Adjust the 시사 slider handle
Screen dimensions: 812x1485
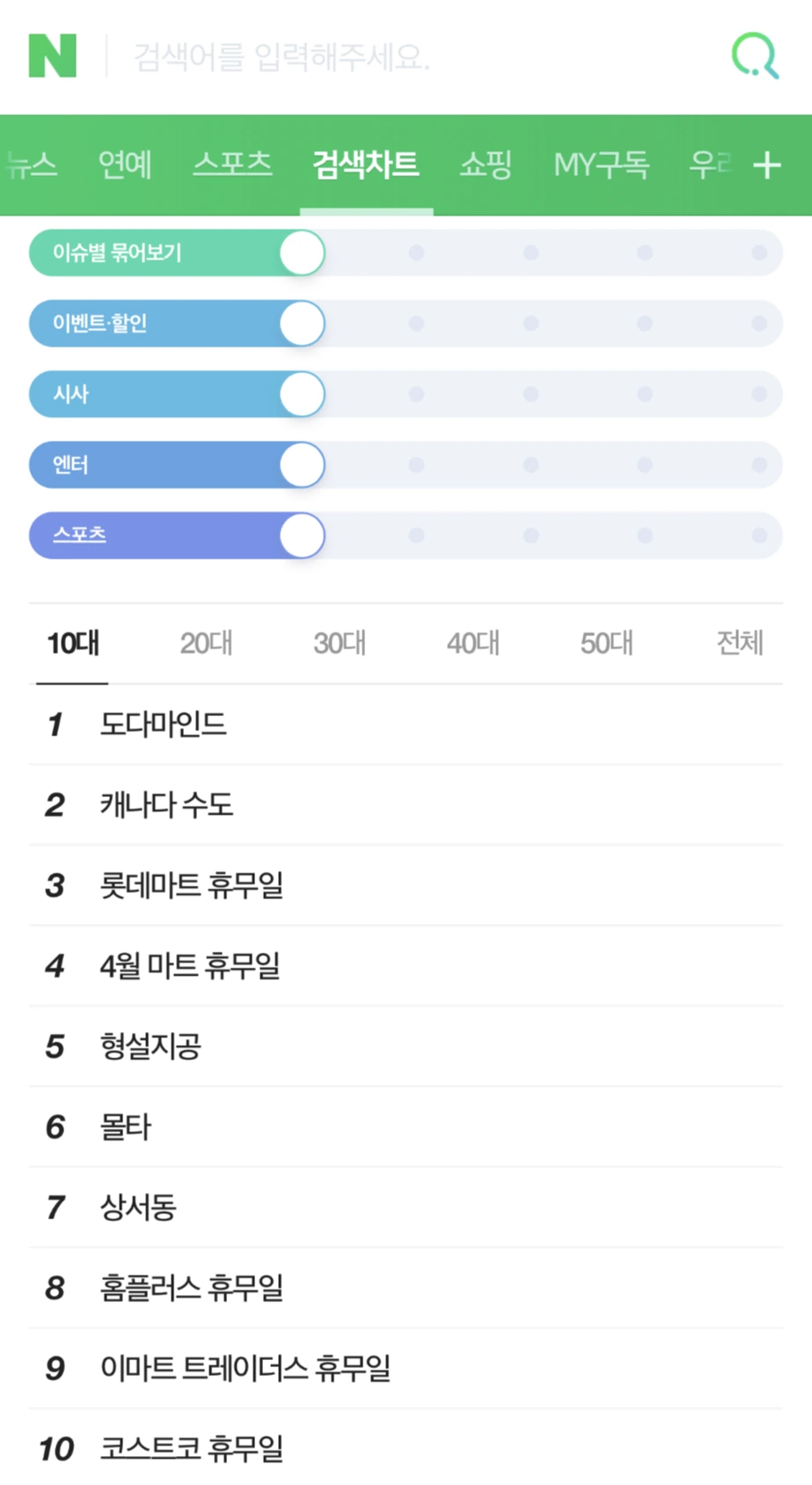302,394
